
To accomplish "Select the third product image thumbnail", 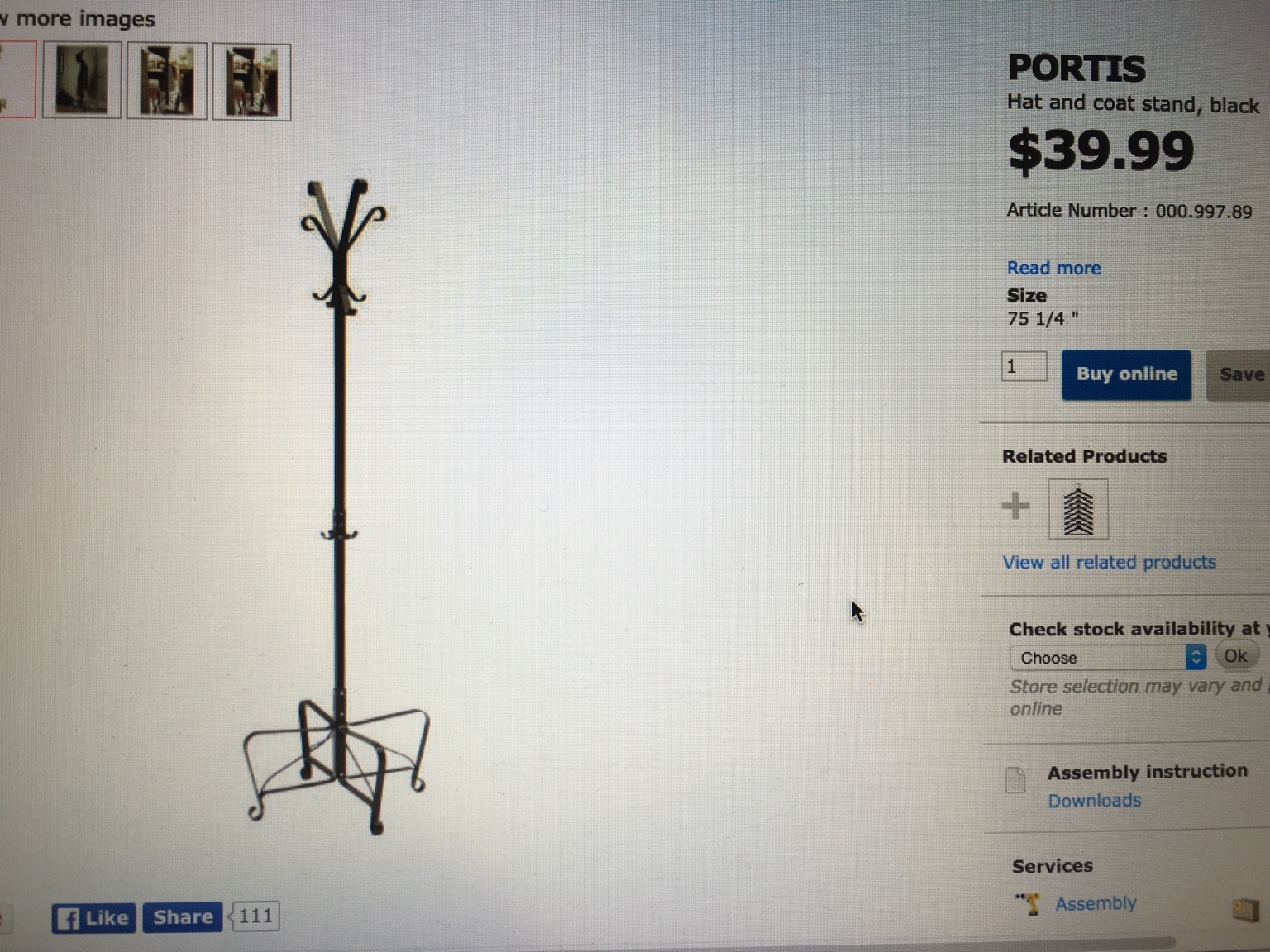I will tap(167, 82).
